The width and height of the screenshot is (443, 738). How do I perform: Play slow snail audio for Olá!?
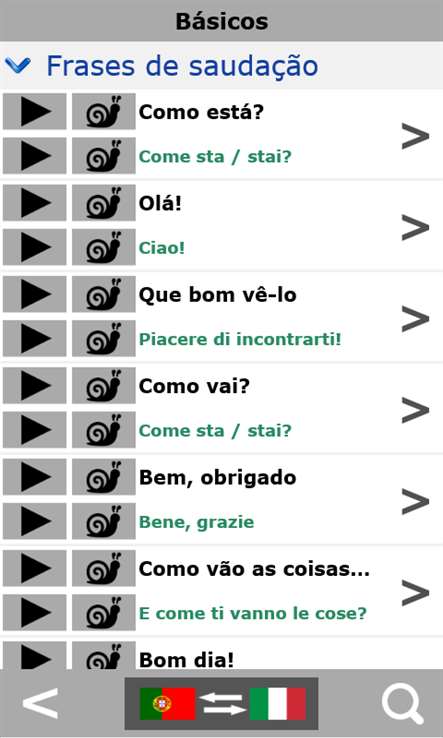[104, 203]
